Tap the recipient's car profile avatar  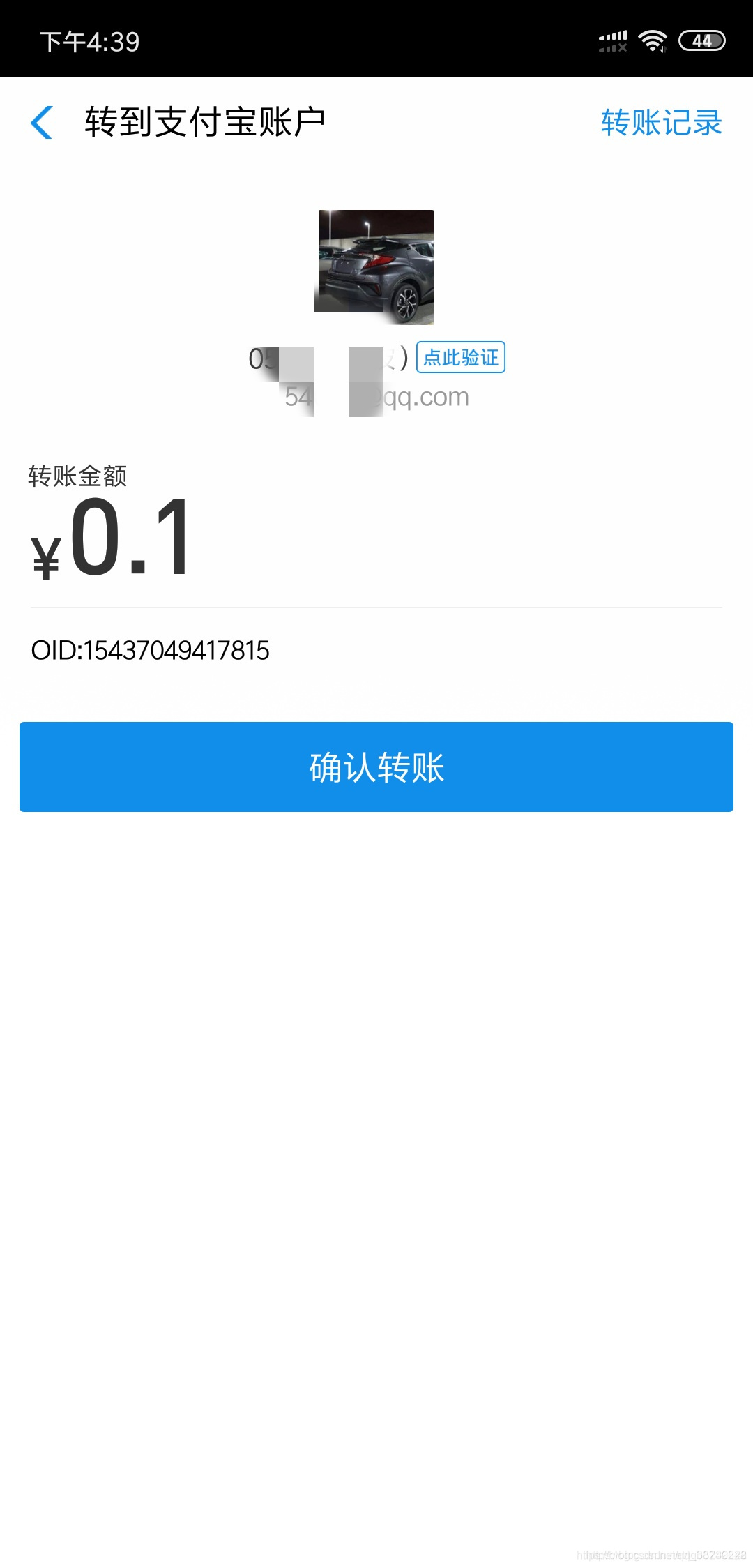[x=376, y=267]
